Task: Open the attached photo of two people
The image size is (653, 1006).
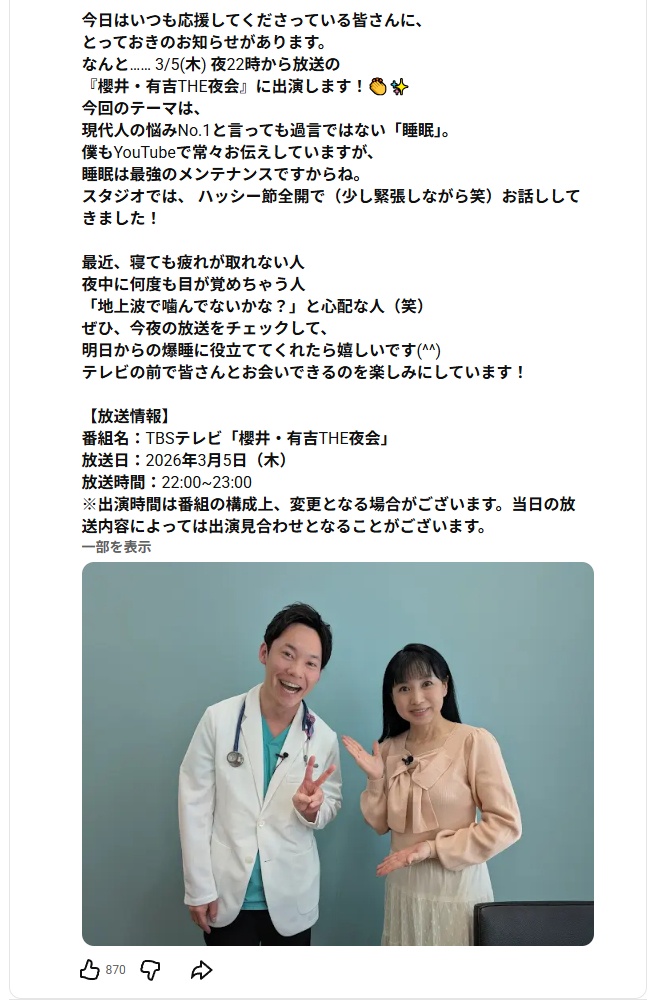Action: pyautogui.click(x=337, y=753)
